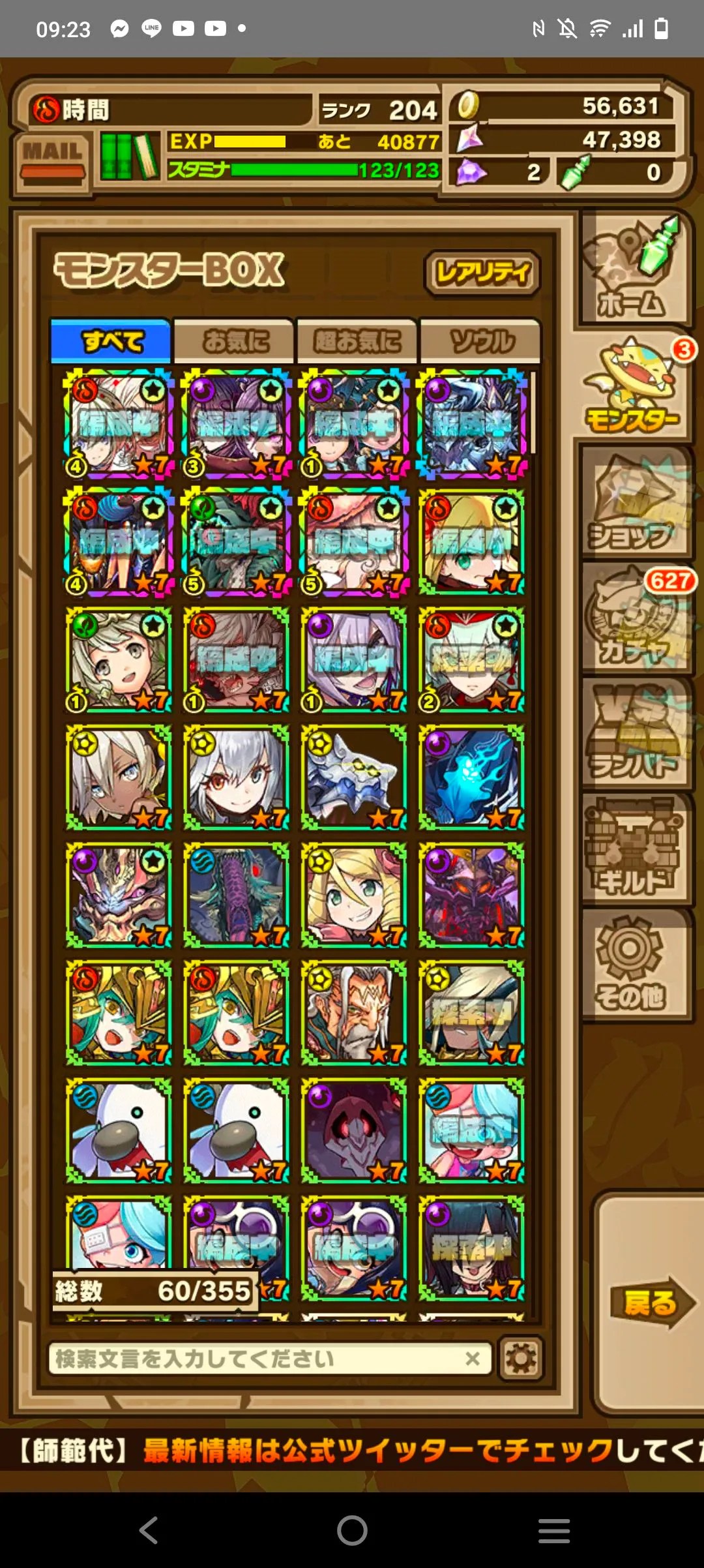The image size is (704, 1568).
Task: Open the モンスター side menu item
Action: point(632,388)
